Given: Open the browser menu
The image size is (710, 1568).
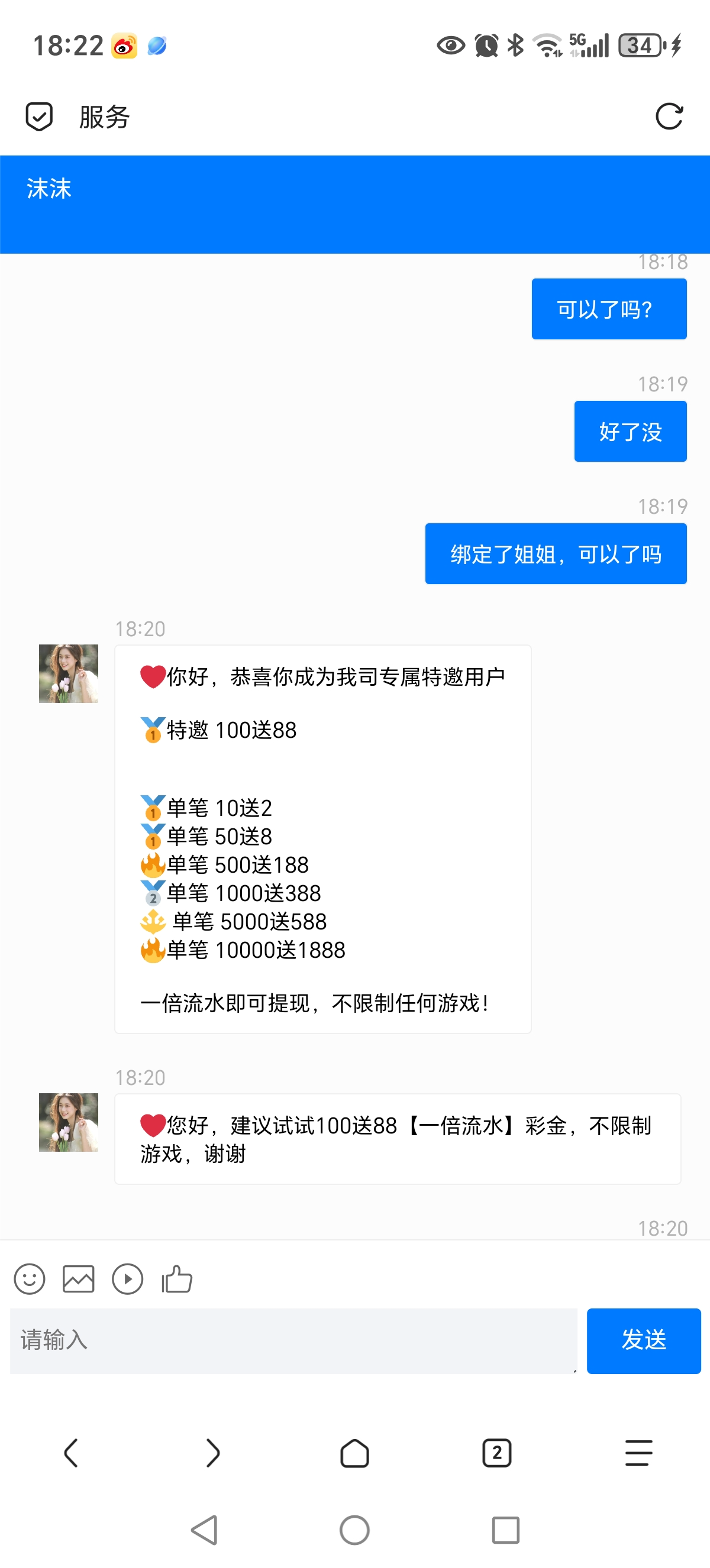Looking at the screenshot, I should pyautogui.click(x=638, y=1453).
